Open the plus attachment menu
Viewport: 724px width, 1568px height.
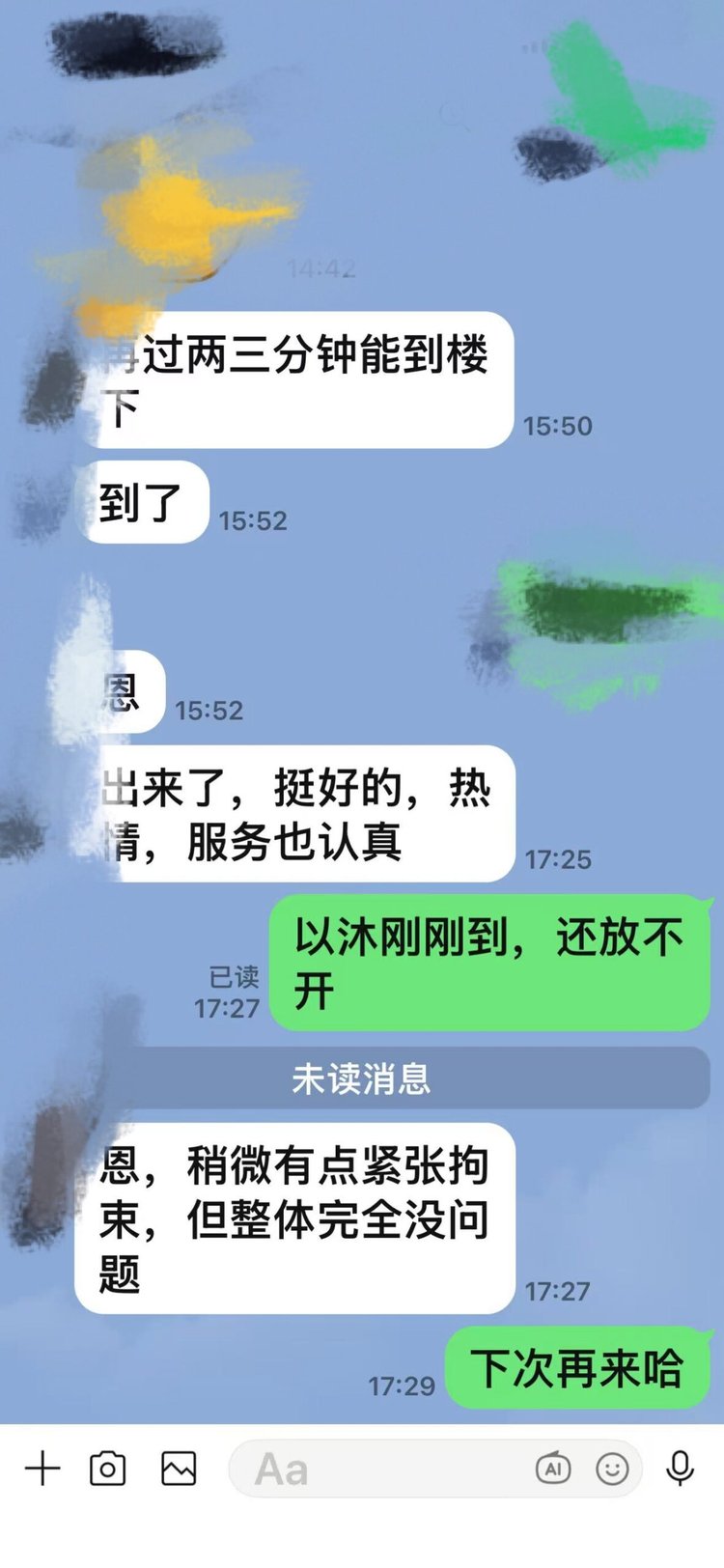[x=42, y=1469]
